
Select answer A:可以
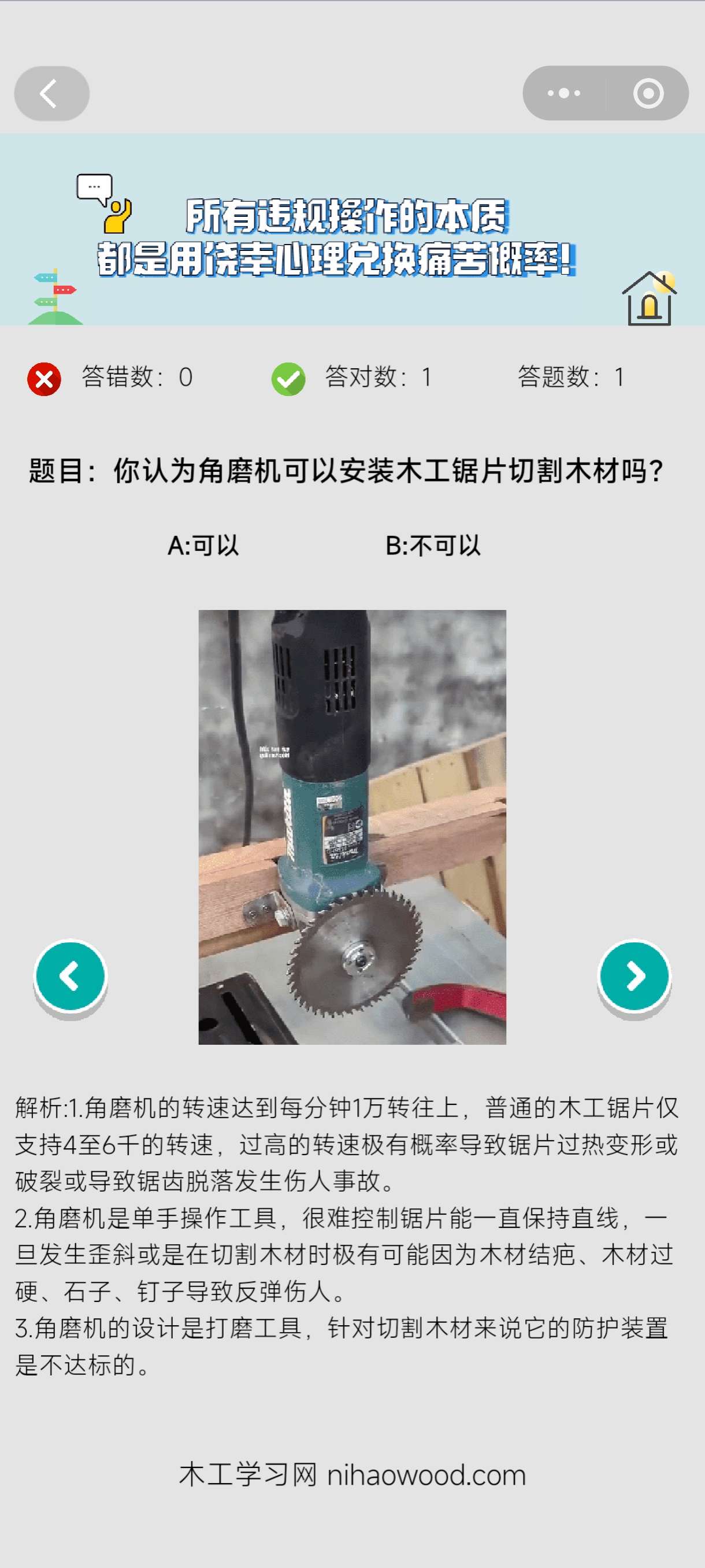tap(203, 545)
